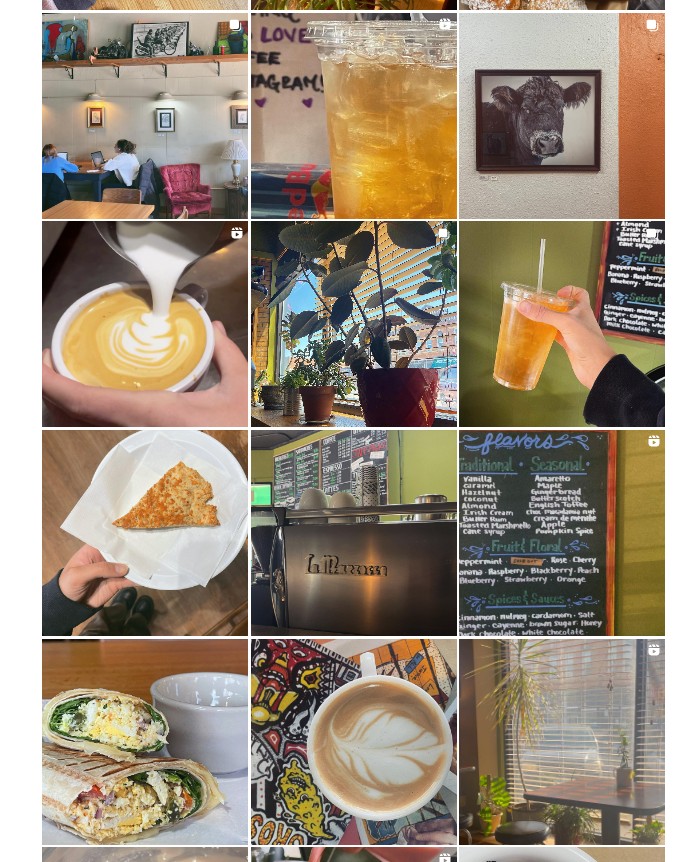
Task: Open the cafe interior seating post
Action: point(145,115)
